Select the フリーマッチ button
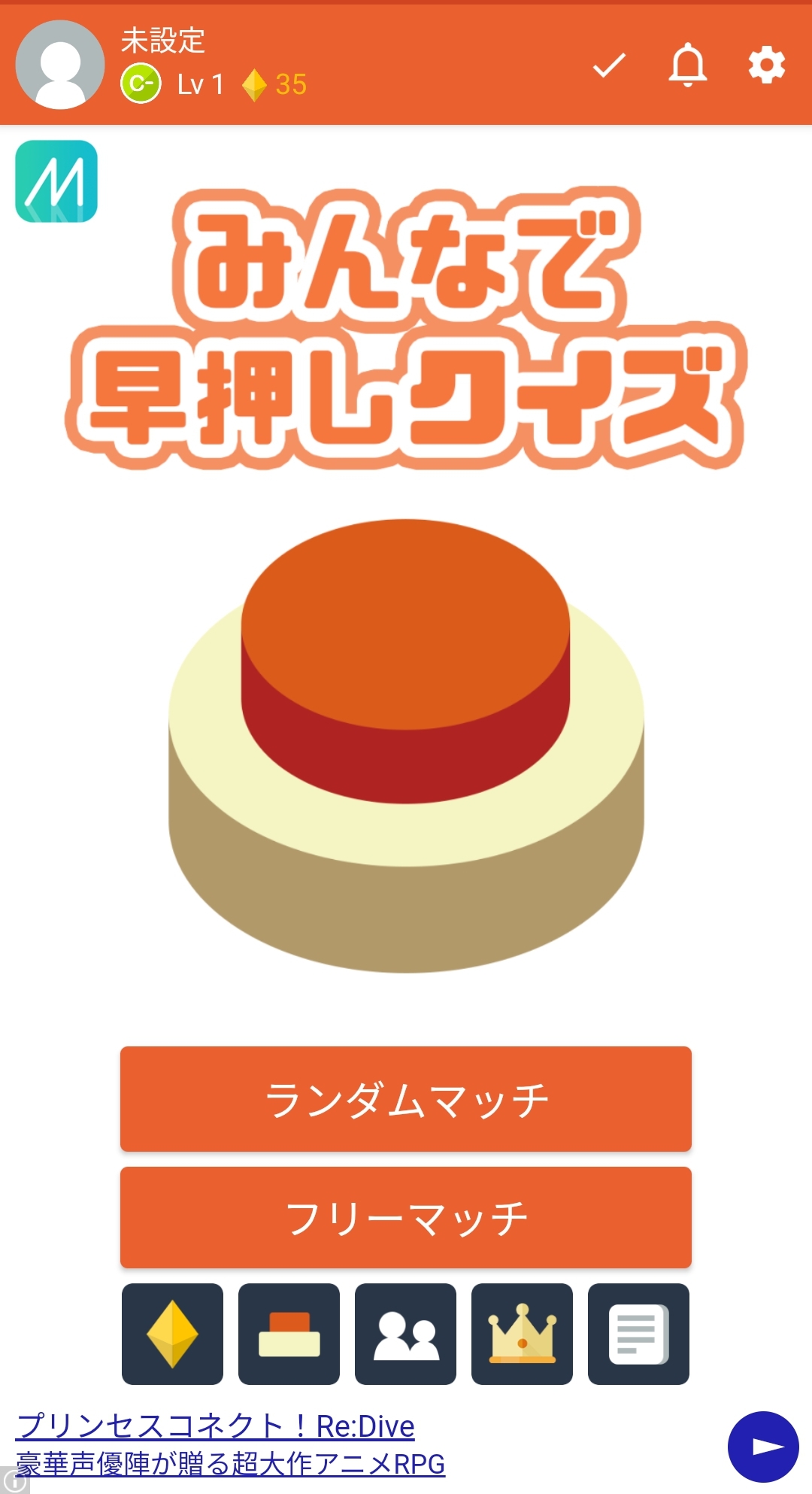The image size is (812, 1494). (x=406, y=1217)
